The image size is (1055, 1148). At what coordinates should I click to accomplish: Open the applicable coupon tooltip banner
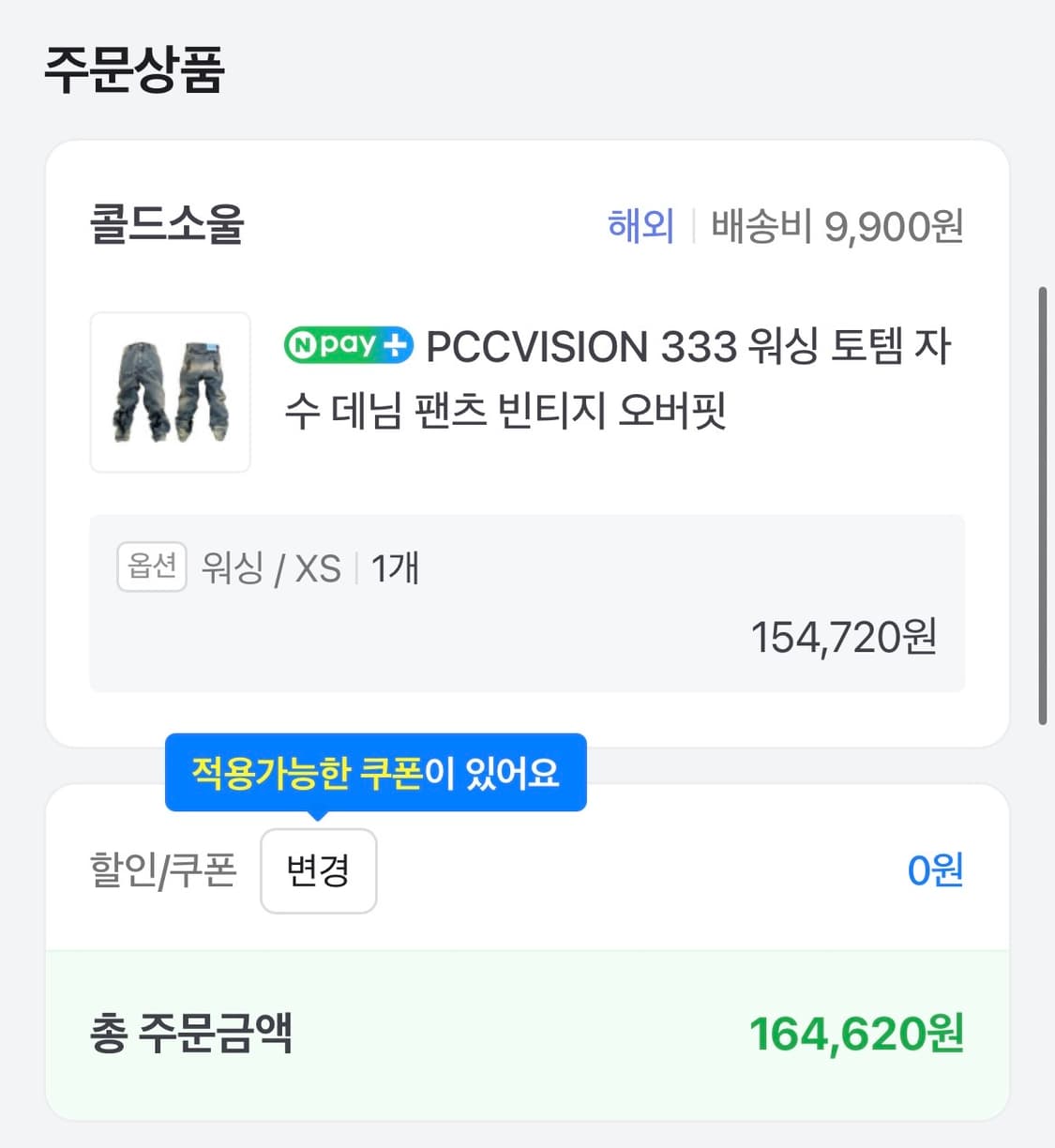coord(374,773)
